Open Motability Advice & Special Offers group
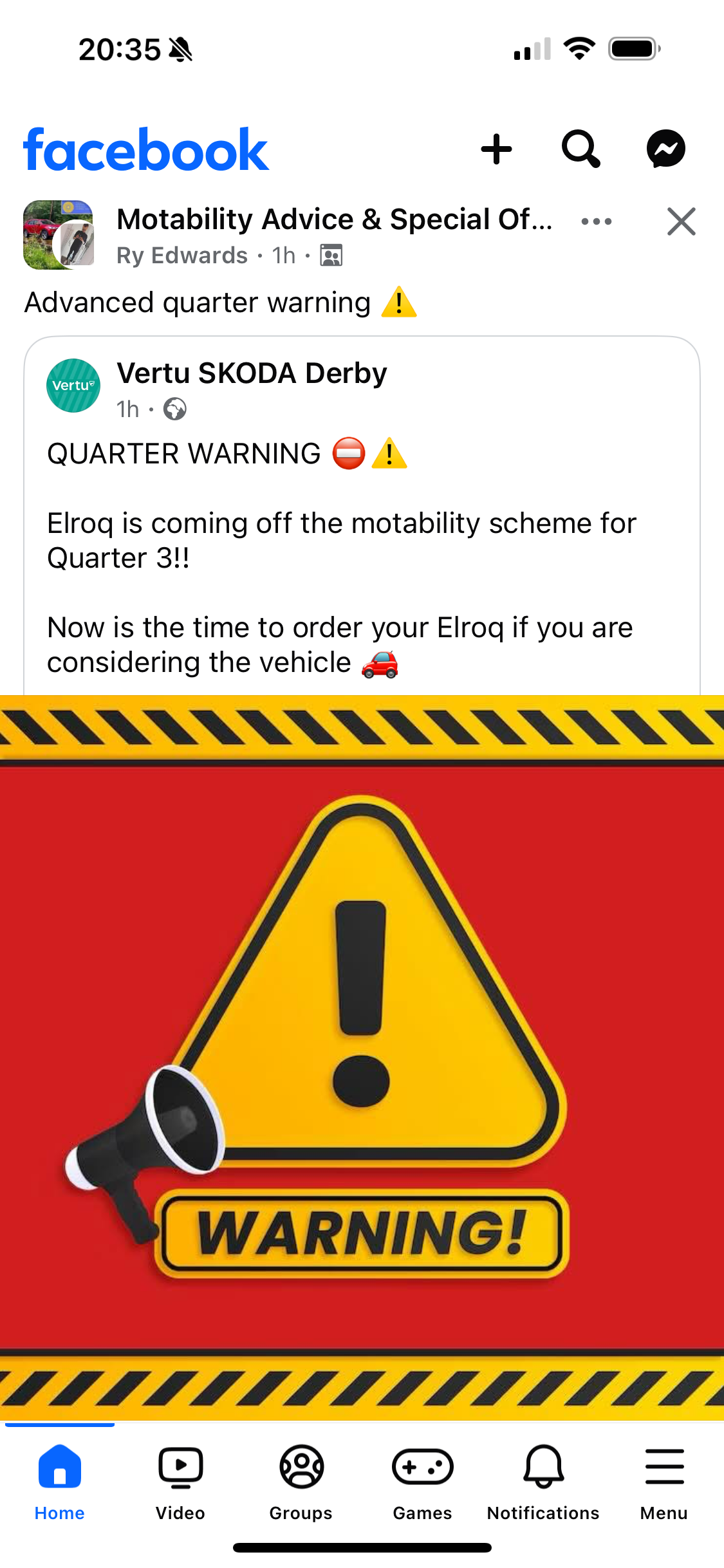Image resolution: width=724 pixels, height=1568 pixels. pyautogui.click(x=333, y=219)
